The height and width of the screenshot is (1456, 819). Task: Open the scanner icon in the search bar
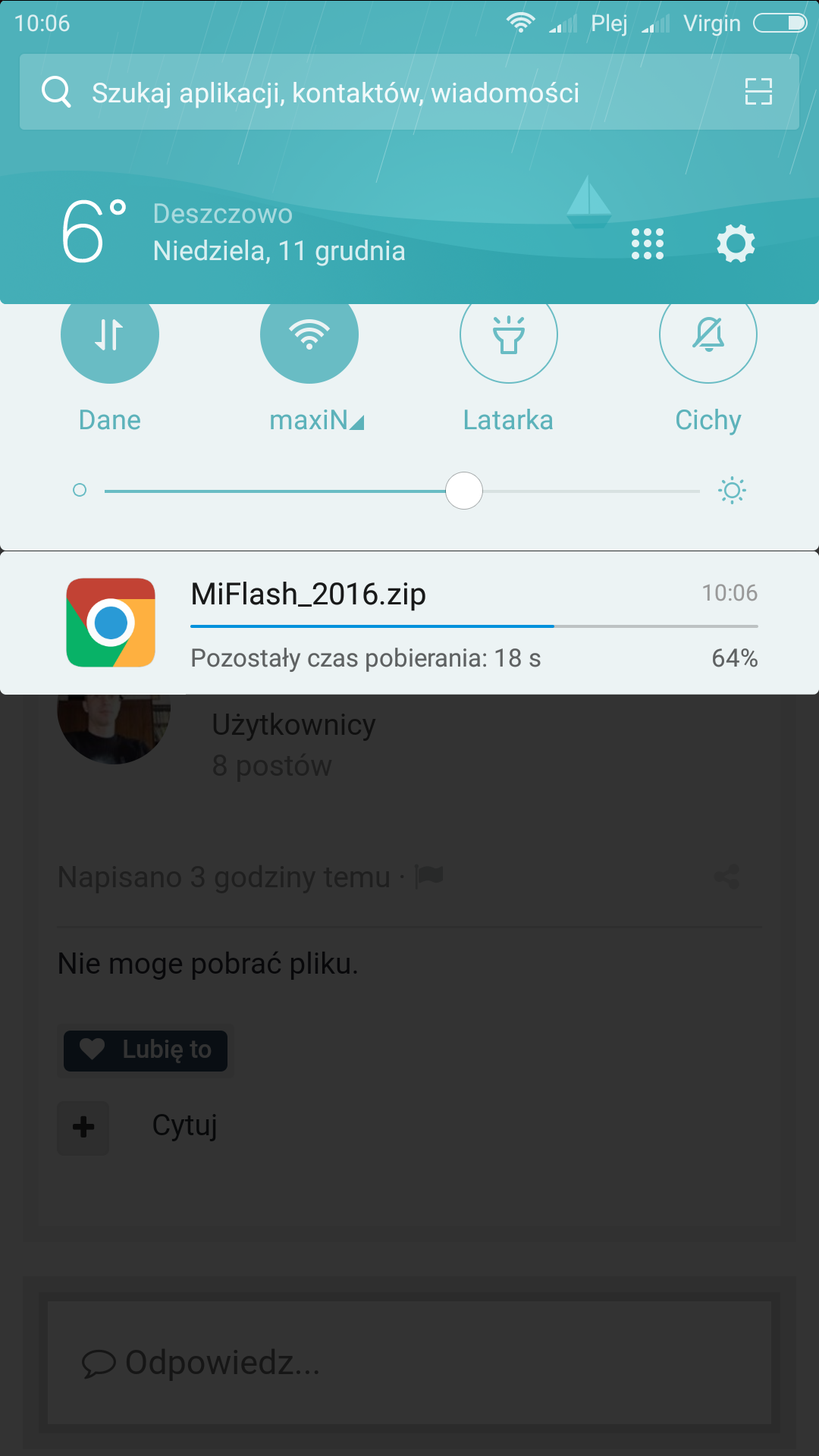(758, 92)
